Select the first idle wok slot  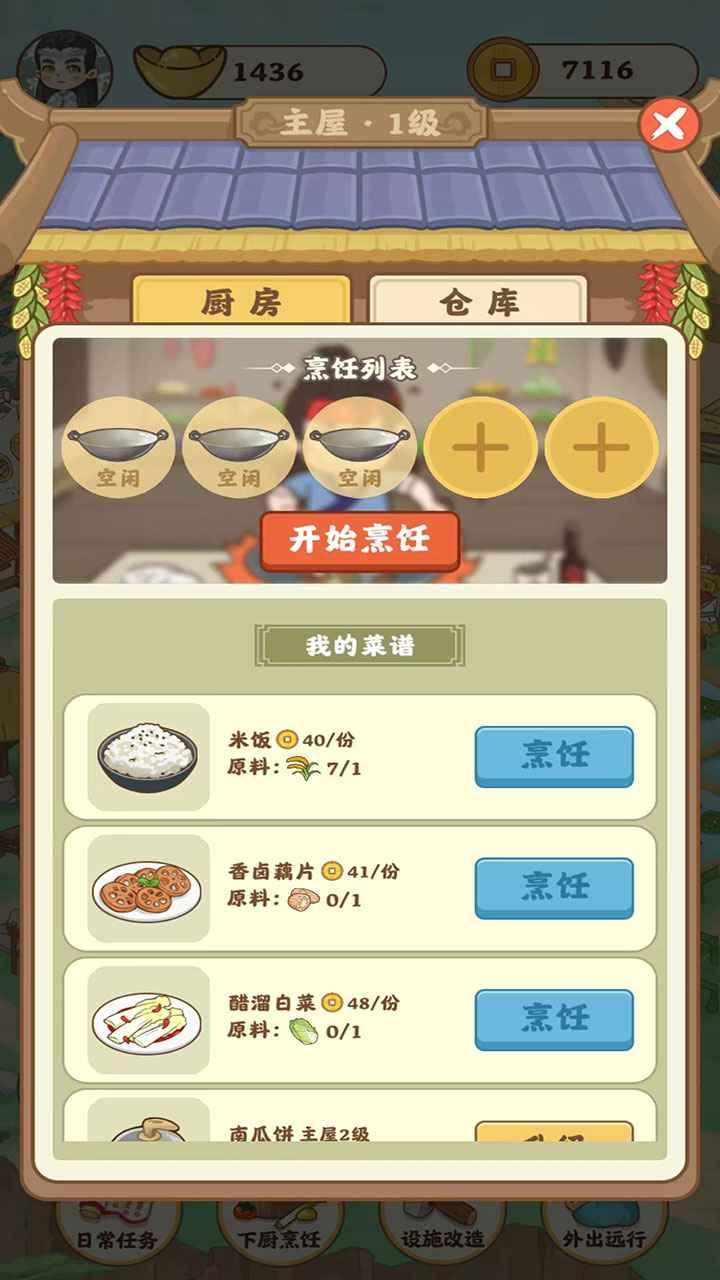tap(118, 447)
